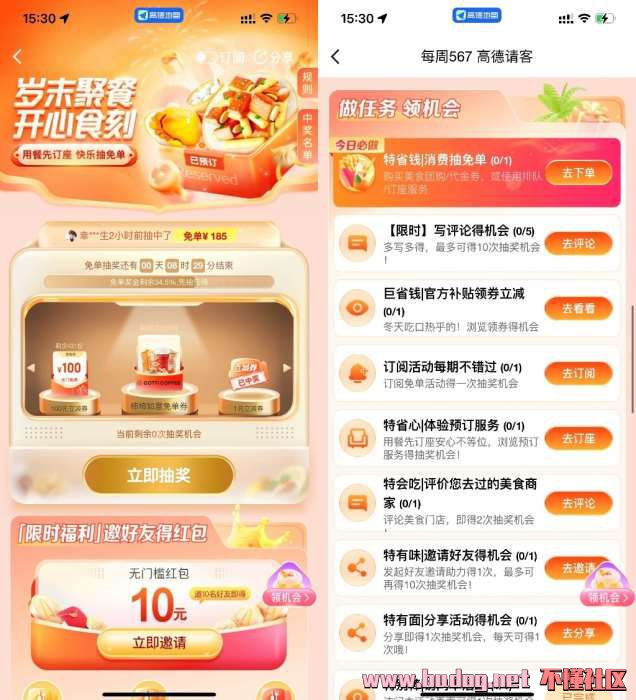The image size is (636, 700).
Task: Tap the 分享 share icon at the top
Action: coord(275,58)
